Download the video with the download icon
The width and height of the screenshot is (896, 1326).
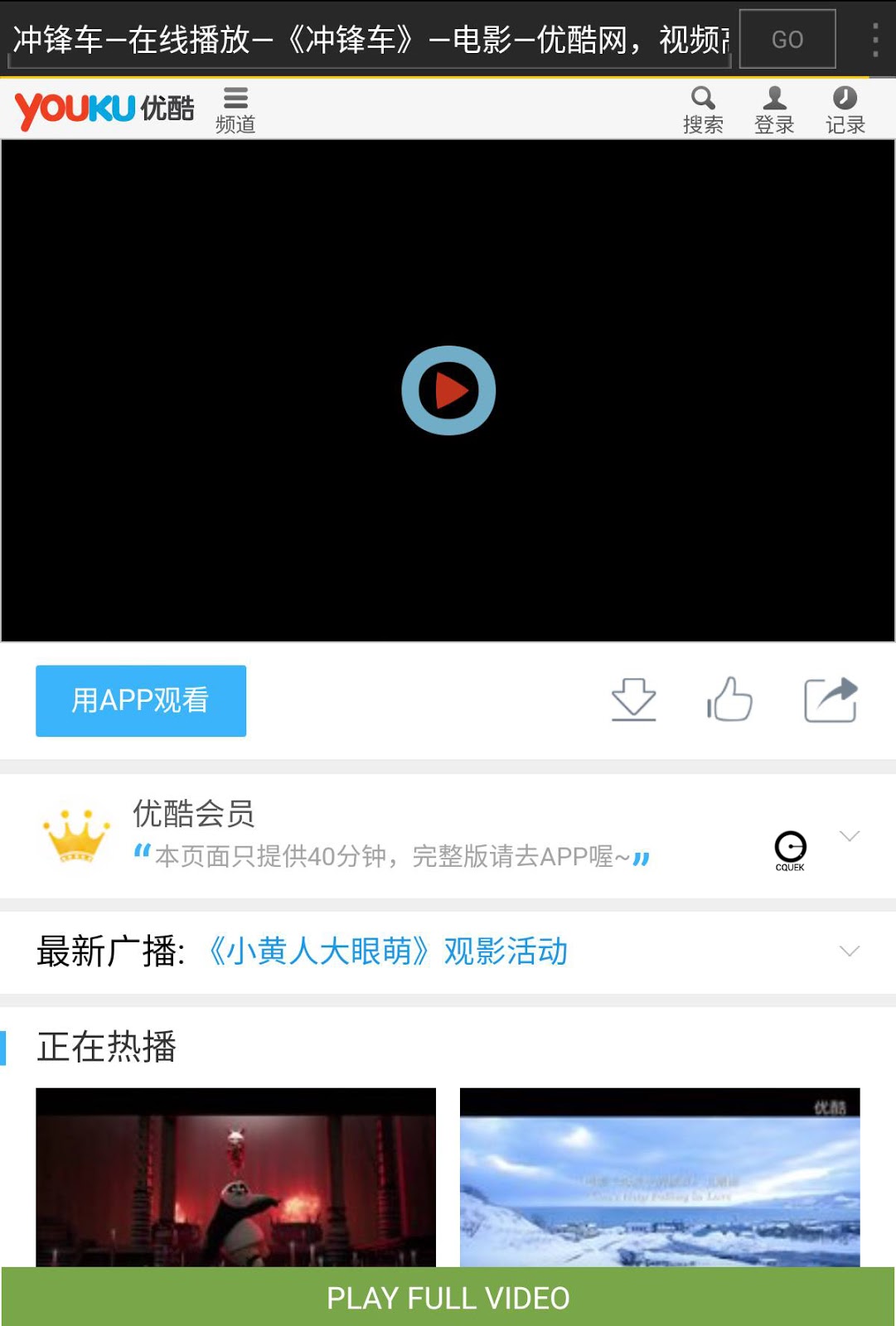[634, 699]
